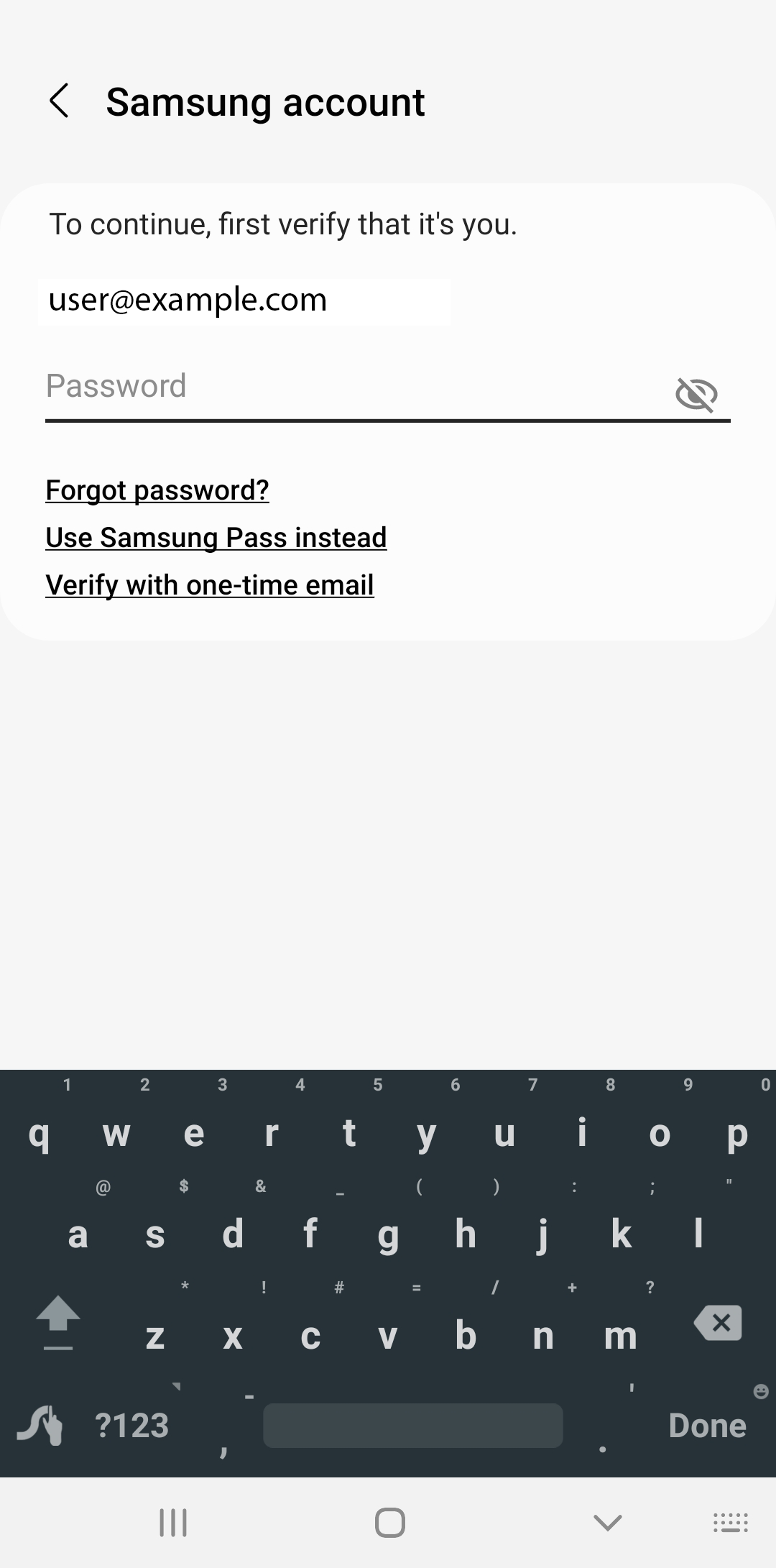
Task: Hide keyboard with the down arrow
Action: coord(607,1521)
